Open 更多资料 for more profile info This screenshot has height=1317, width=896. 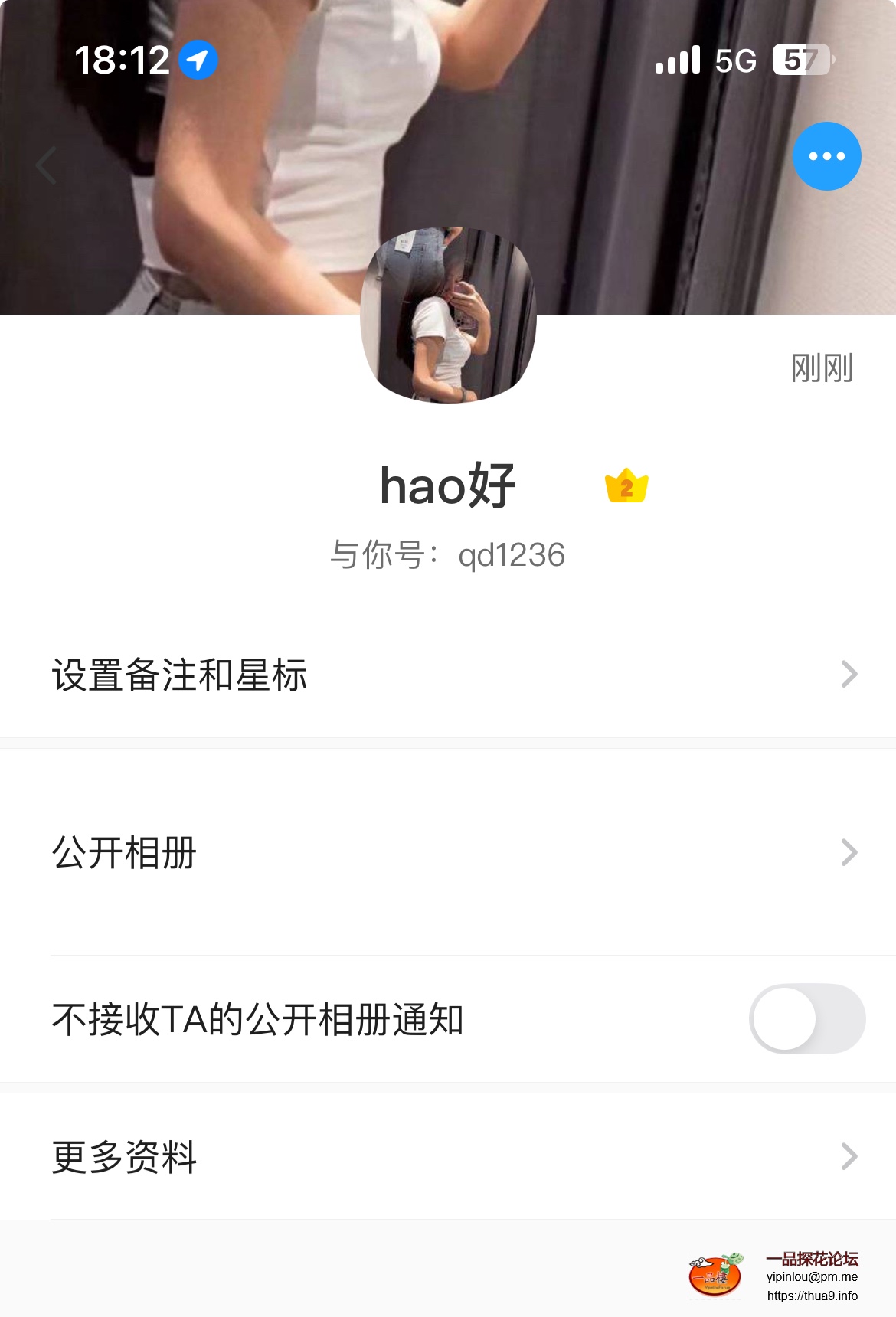(x=448, y=1156)
